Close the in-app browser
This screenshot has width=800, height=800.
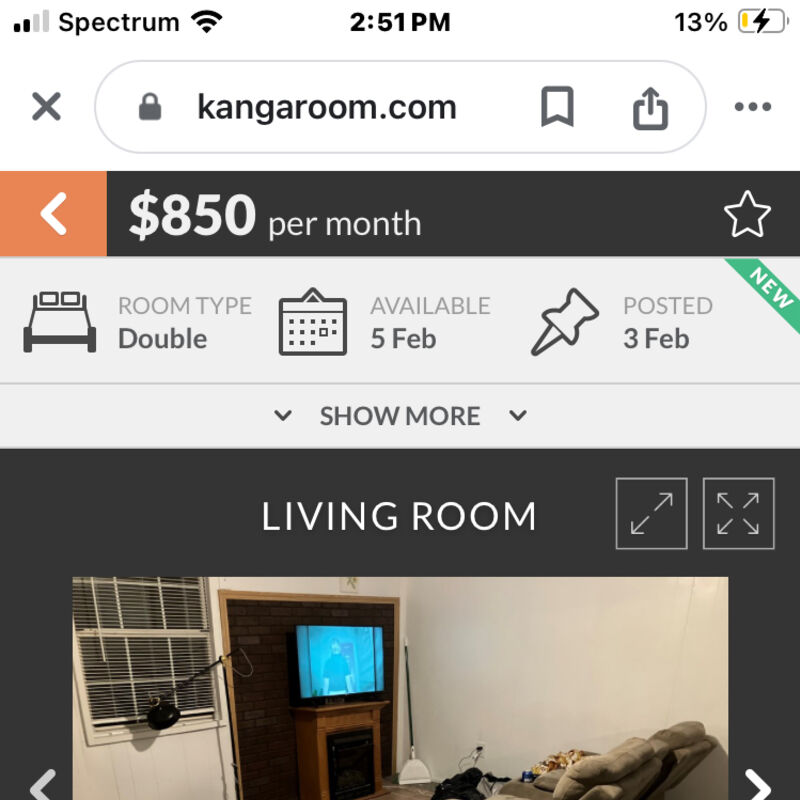[x=46, y=107]
